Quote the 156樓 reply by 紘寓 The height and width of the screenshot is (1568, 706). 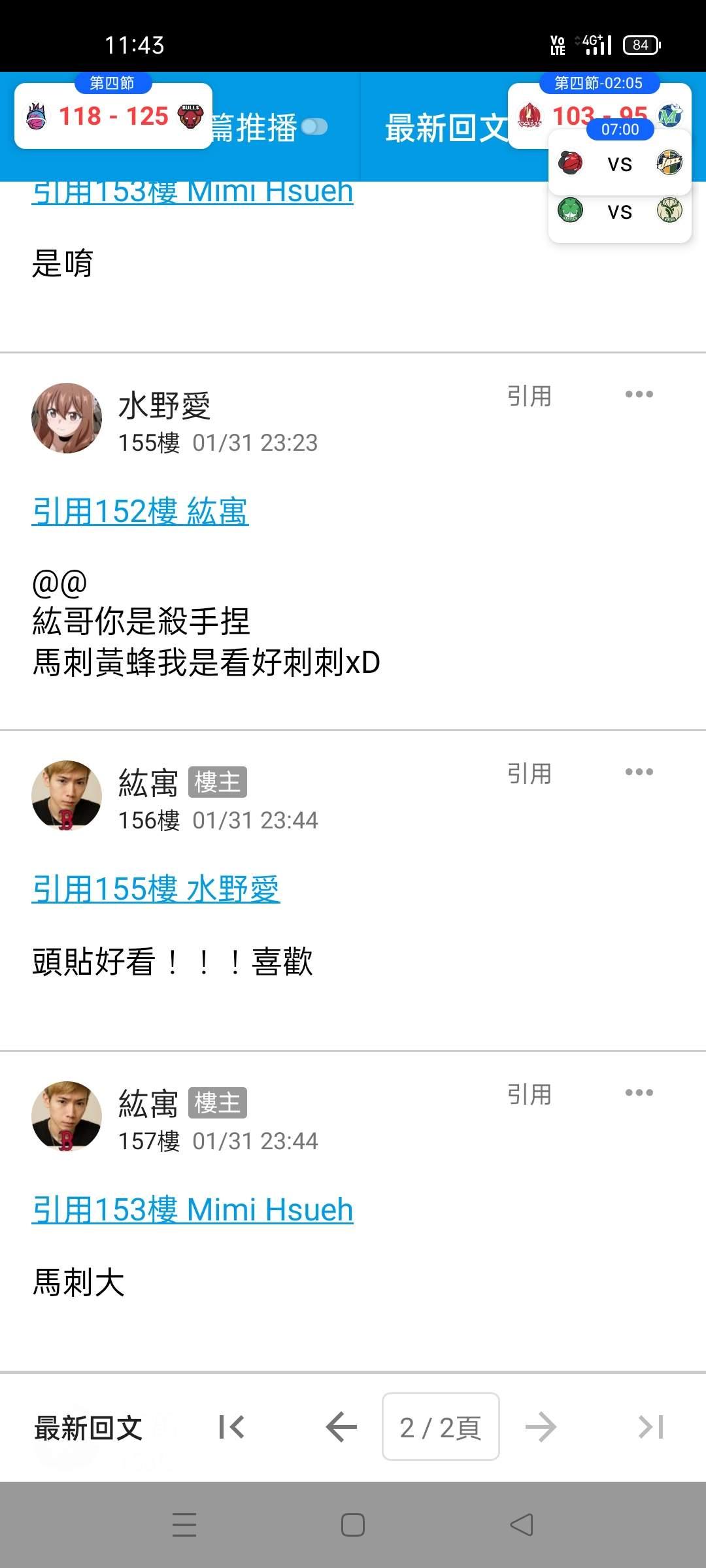coord(529,774)
